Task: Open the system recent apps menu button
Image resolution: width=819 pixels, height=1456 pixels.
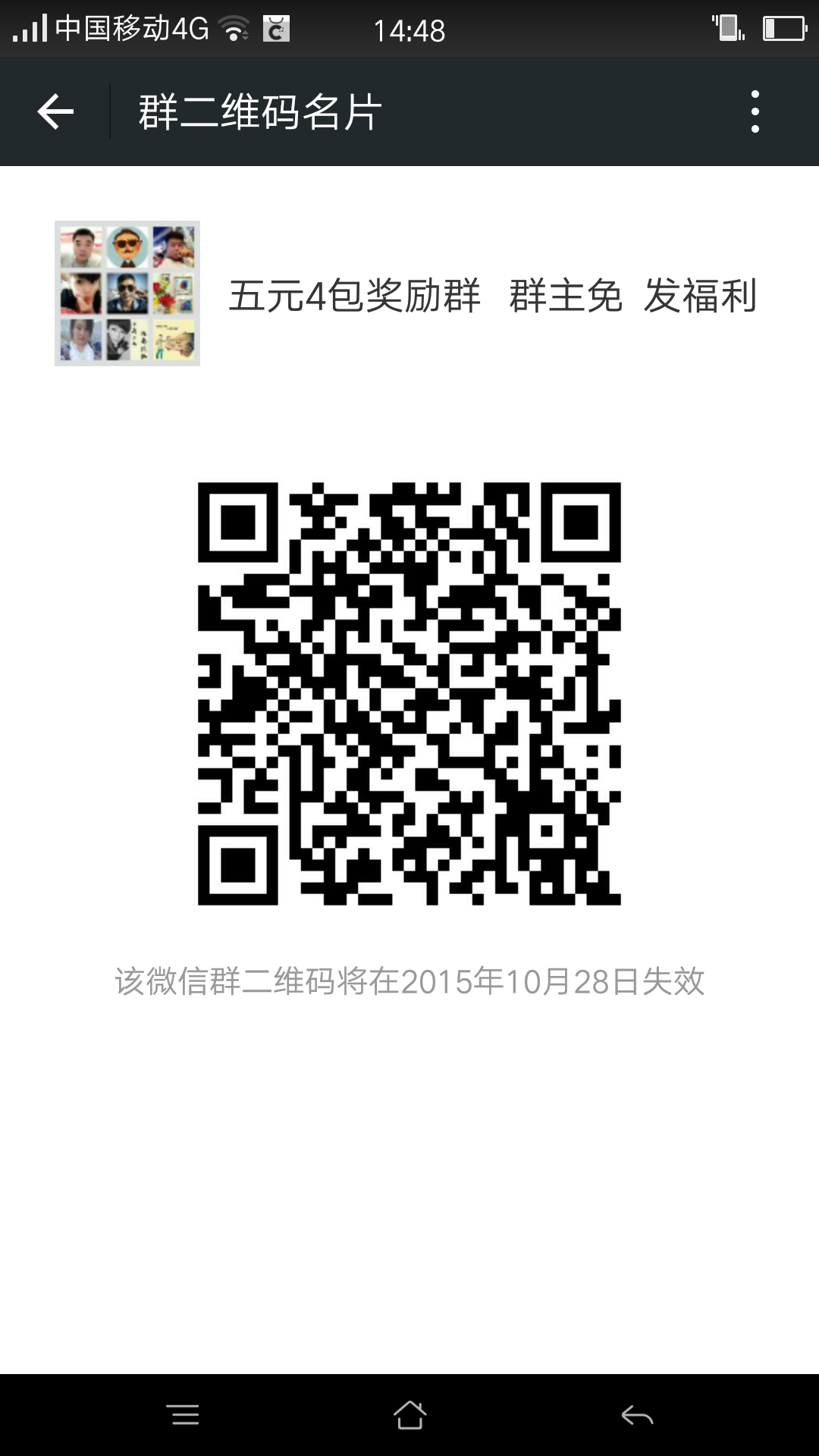Action: point(183,1415)
